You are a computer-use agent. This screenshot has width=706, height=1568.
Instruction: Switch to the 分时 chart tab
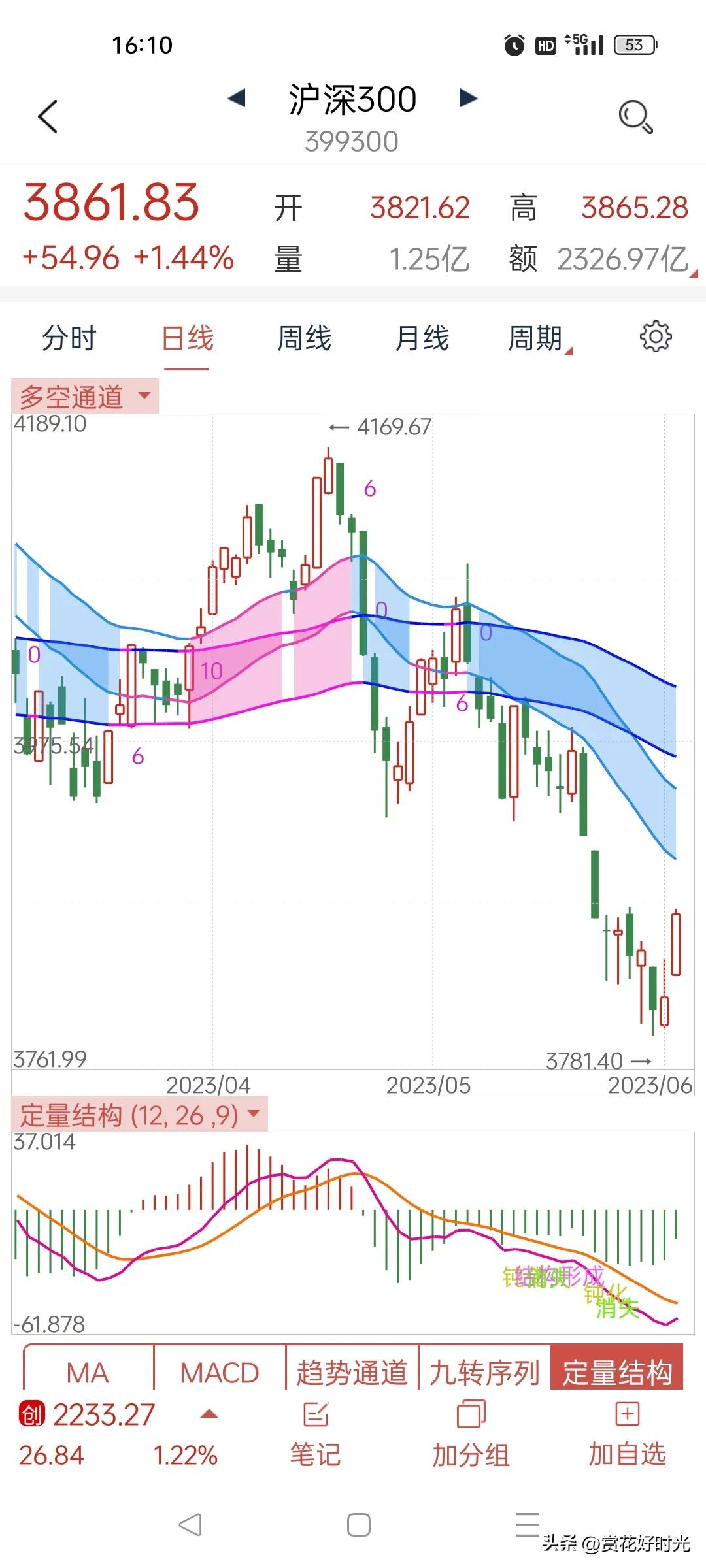coord(69,338)
